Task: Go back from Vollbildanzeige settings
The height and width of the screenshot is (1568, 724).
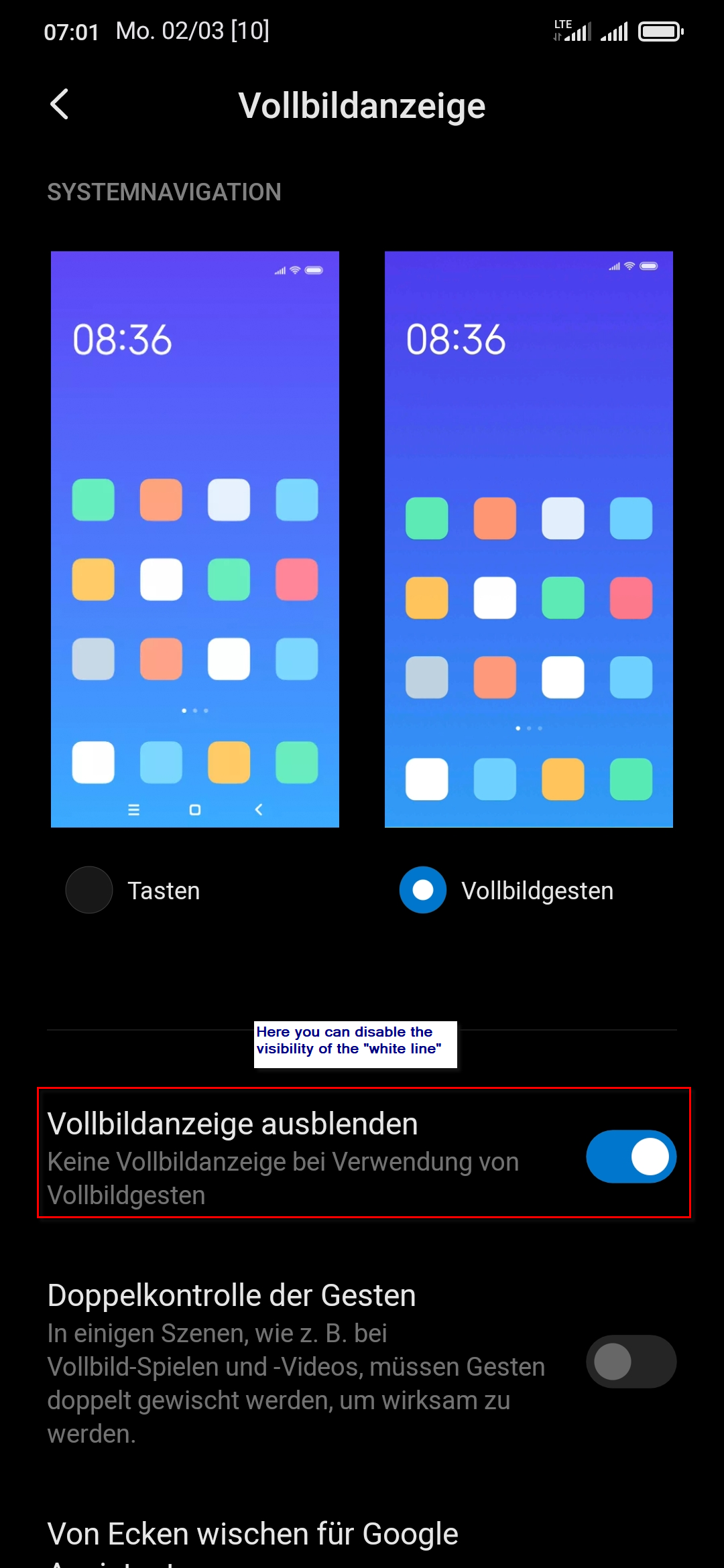Action: 60,105
